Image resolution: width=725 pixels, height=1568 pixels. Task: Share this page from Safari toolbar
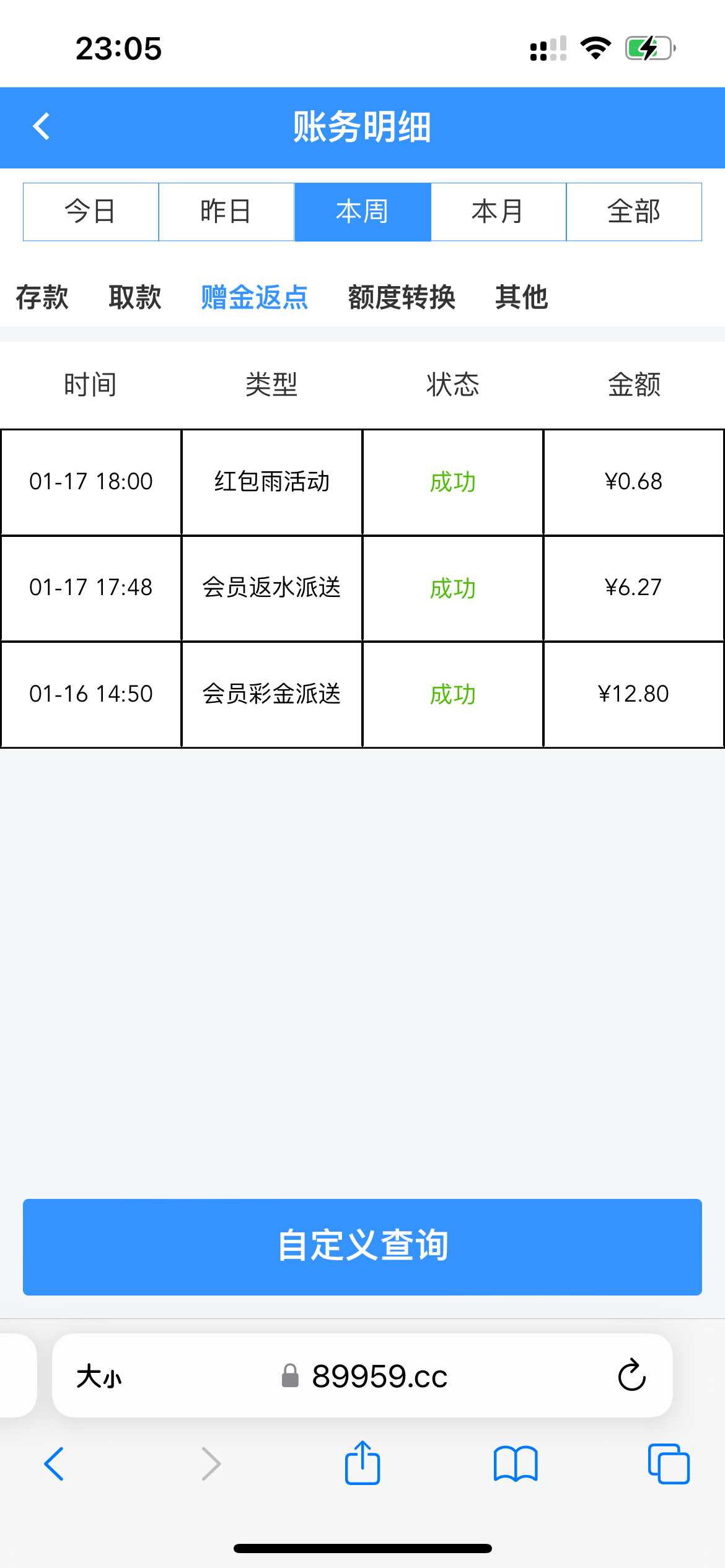(362, 1463)
